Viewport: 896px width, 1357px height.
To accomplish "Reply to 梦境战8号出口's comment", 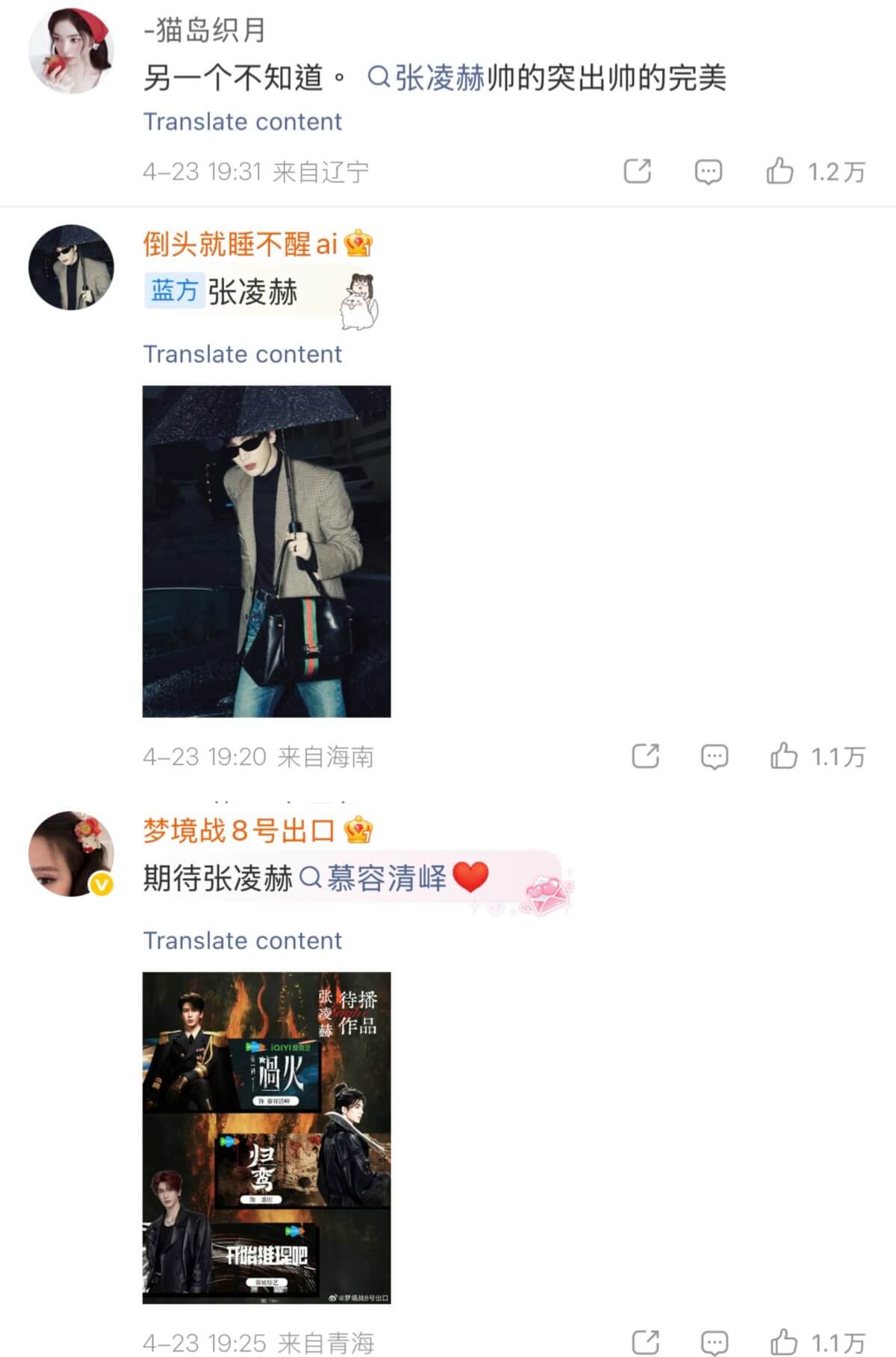I will click(x=714, y=1342).
